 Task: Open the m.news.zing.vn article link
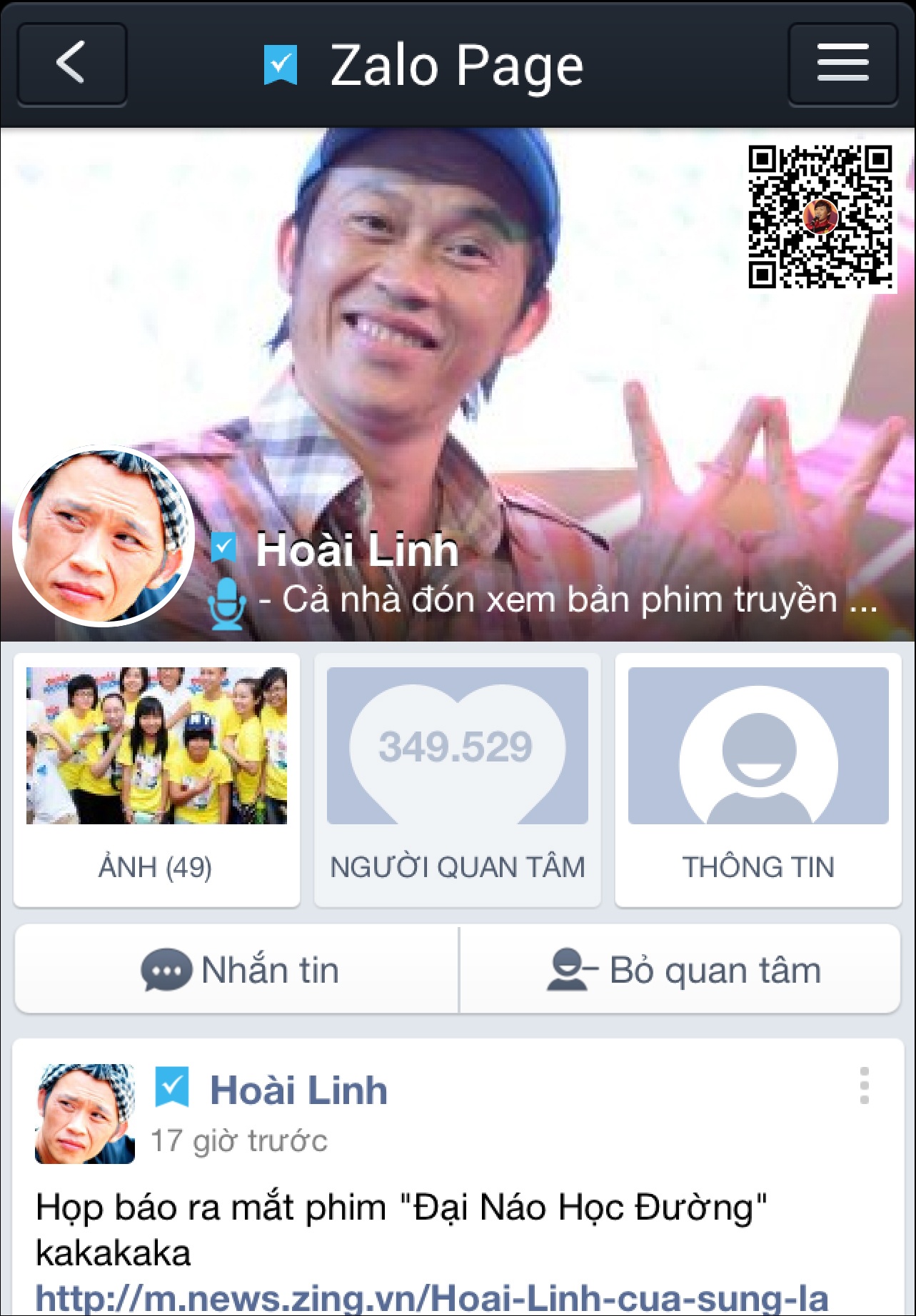pyautogui.click(x=431, y=1297)
